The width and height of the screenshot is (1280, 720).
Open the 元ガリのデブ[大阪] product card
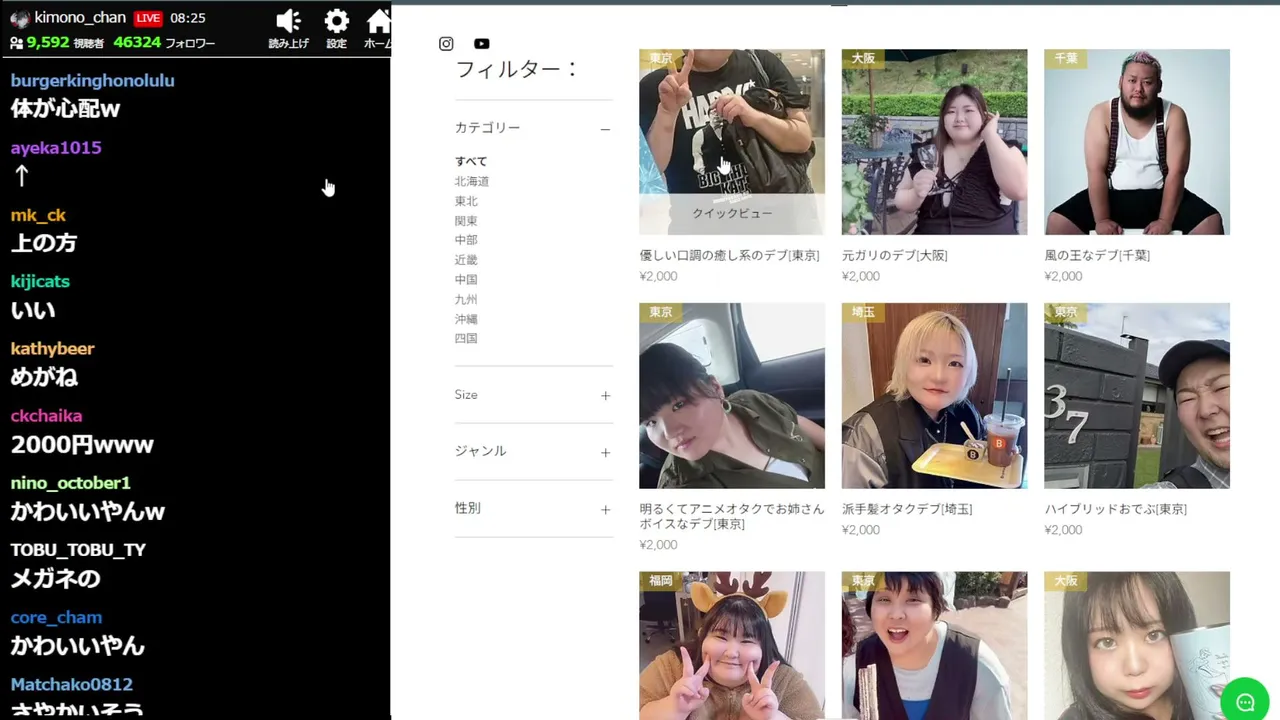(934, 166)
